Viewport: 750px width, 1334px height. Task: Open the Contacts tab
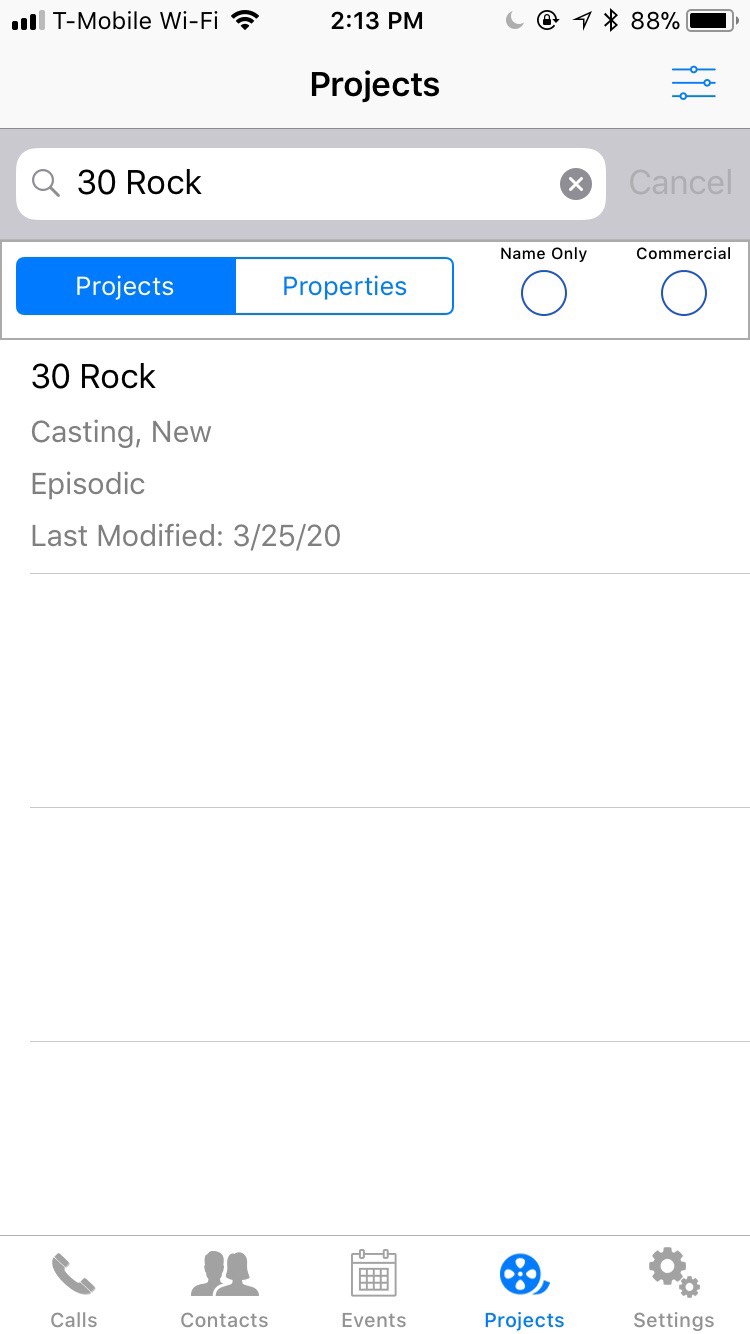[x=224, y=1289]
